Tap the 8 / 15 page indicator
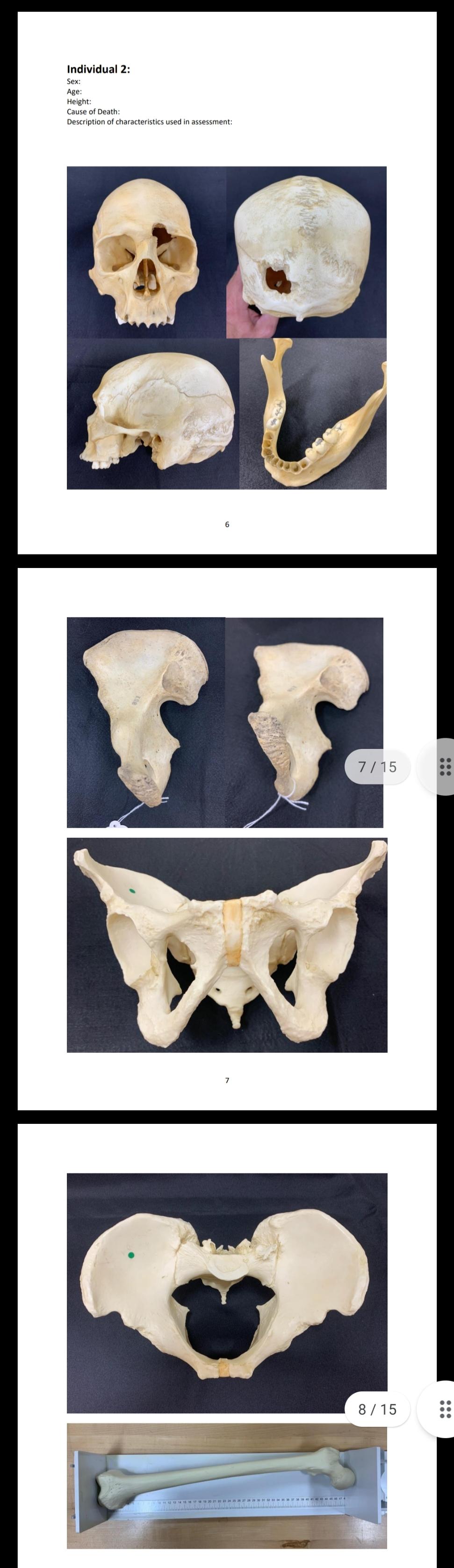The height and width of the screenshot is (1568, 454). pos(377,1409)
